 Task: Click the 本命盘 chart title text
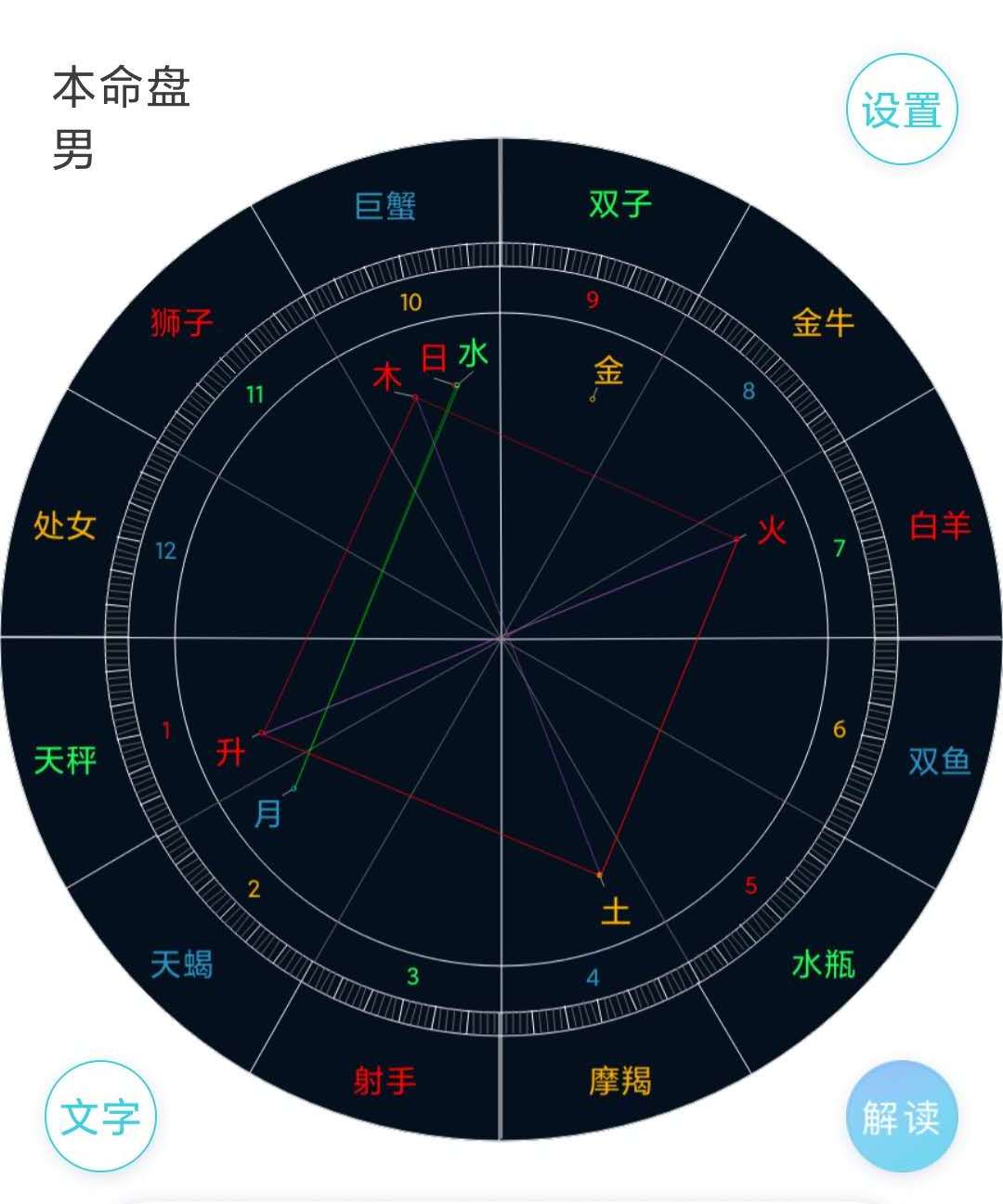[124, 86]
